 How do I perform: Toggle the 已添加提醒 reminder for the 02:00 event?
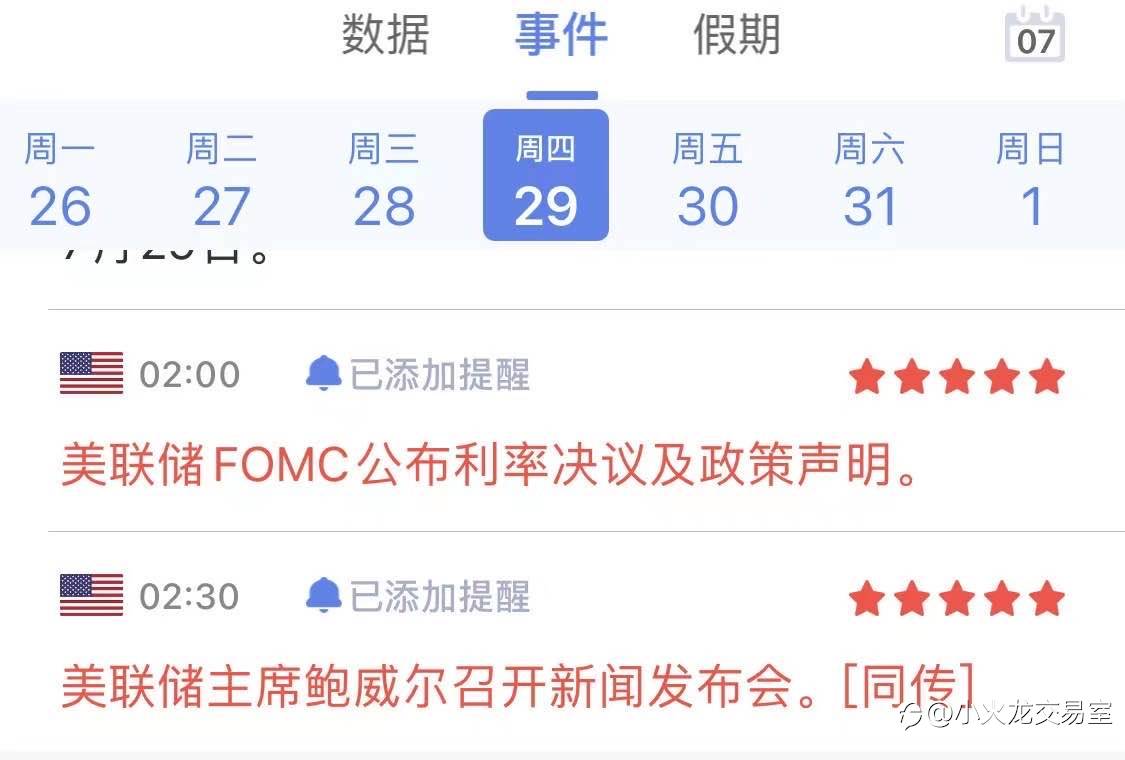click(418, 375)
